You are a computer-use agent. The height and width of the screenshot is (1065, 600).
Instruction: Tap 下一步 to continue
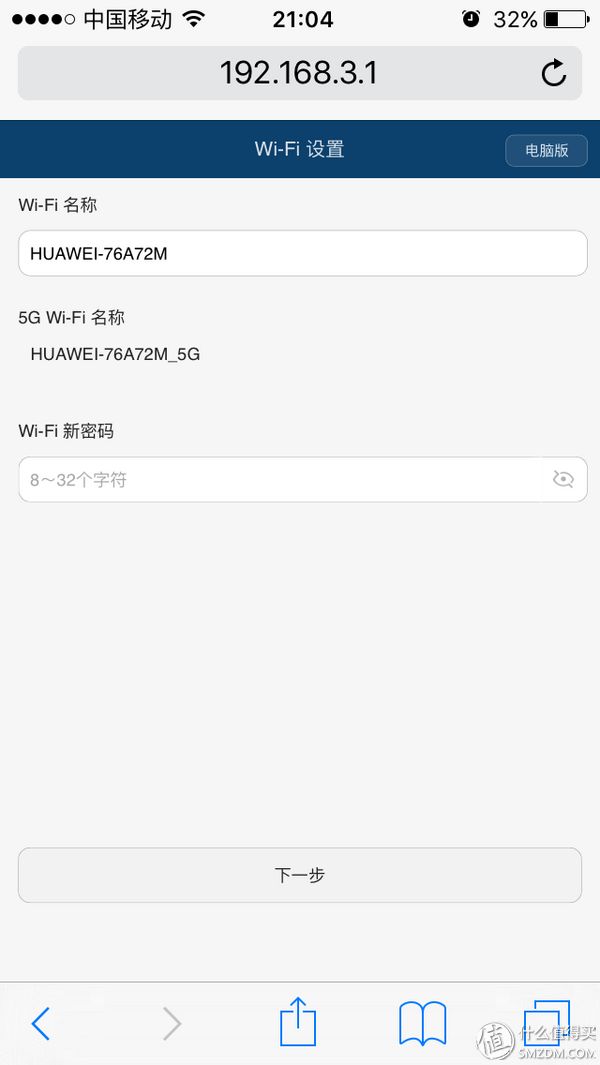click(300, 875)
